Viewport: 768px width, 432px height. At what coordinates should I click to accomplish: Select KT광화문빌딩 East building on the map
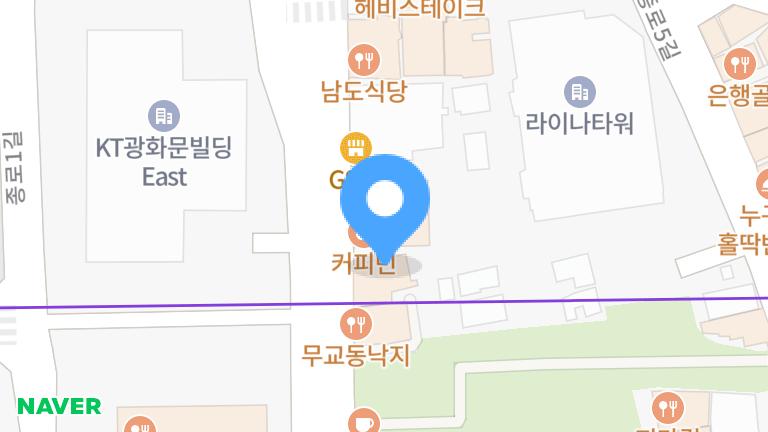[163, 115]
